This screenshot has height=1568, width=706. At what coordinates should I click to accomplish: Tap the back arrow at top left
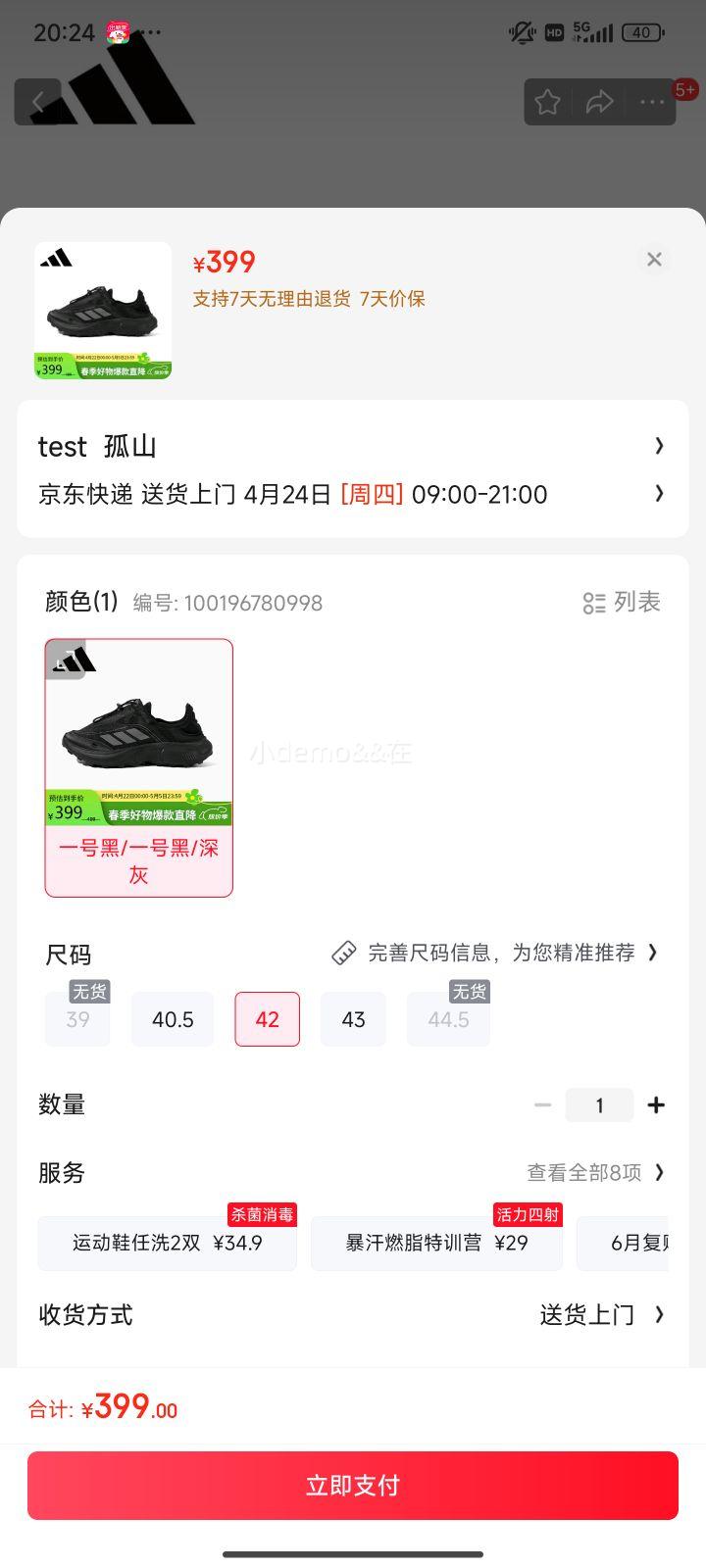pyautogui.click(x=37, y=102)
